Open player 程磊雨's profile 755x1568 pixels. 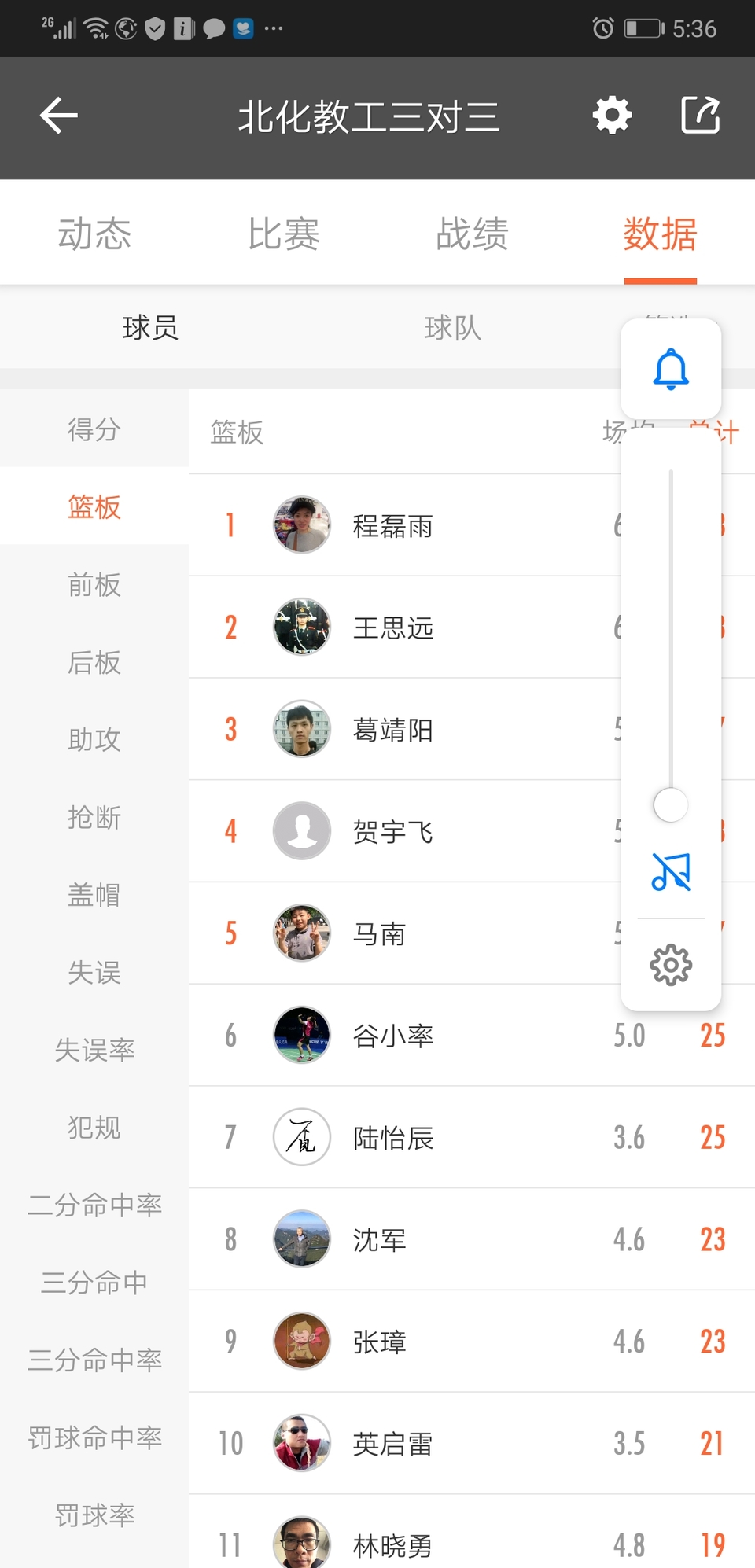coord(393,525)
